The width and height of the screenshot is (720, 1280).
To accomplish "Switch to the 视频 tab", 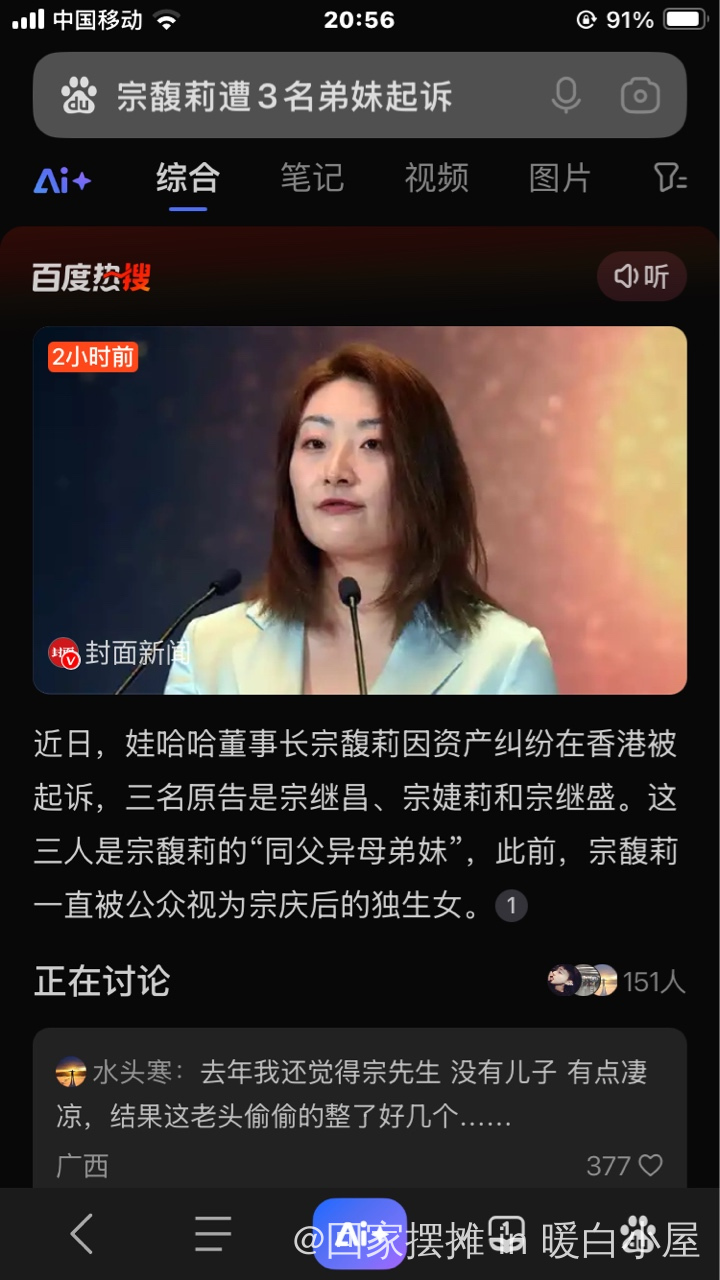I will (x=436, y=179).
